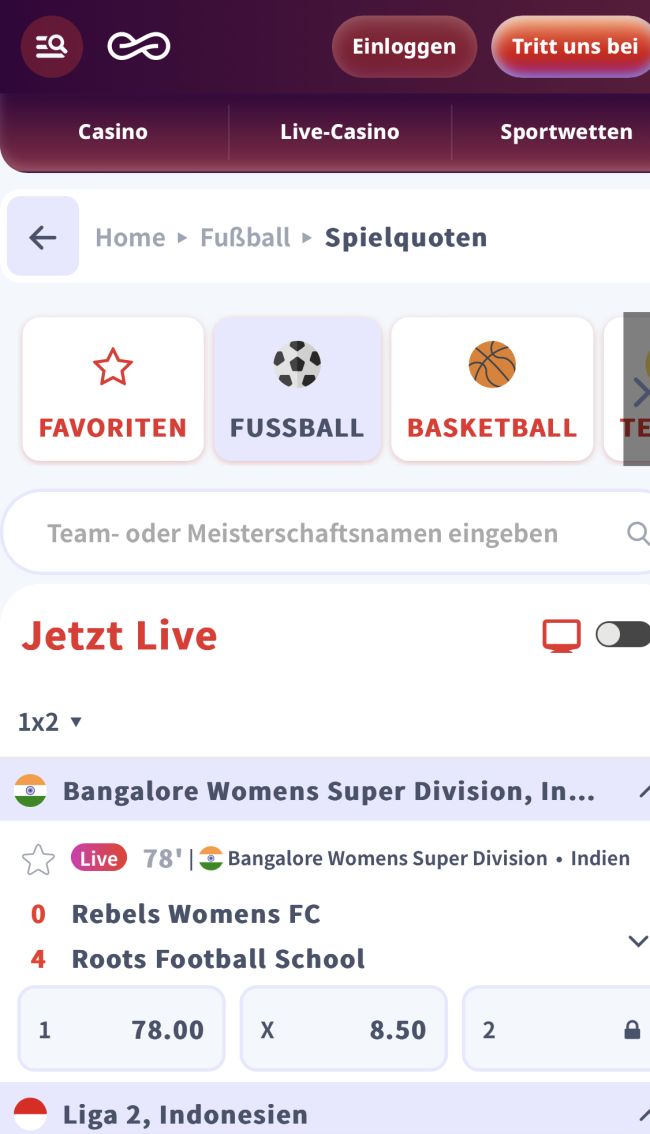The image size is (650, 1134).
Task: Open the menu search icon
Action: tap(51, 46)
